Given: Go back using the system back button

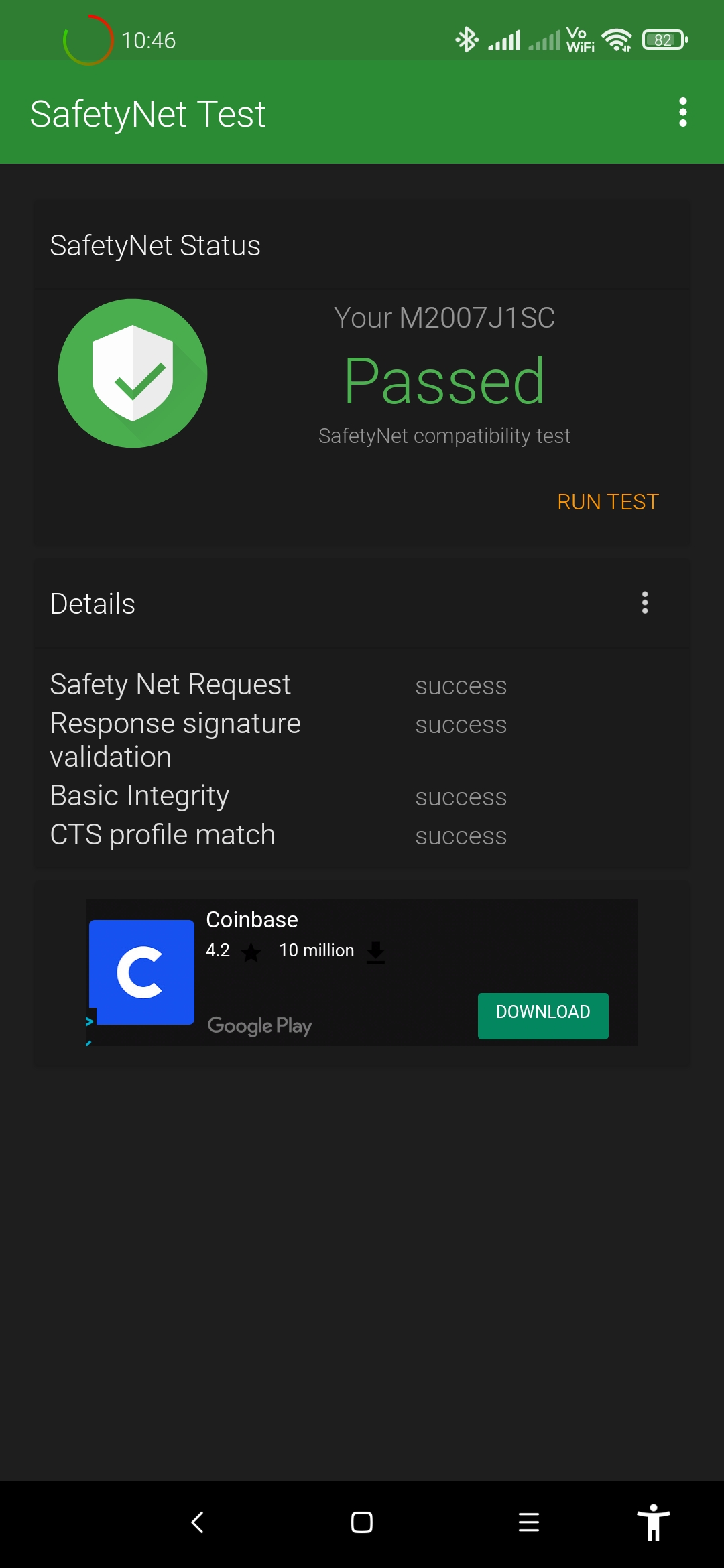Looking at the screenshot, I should pyautogui.click(x=197, y=1522).
